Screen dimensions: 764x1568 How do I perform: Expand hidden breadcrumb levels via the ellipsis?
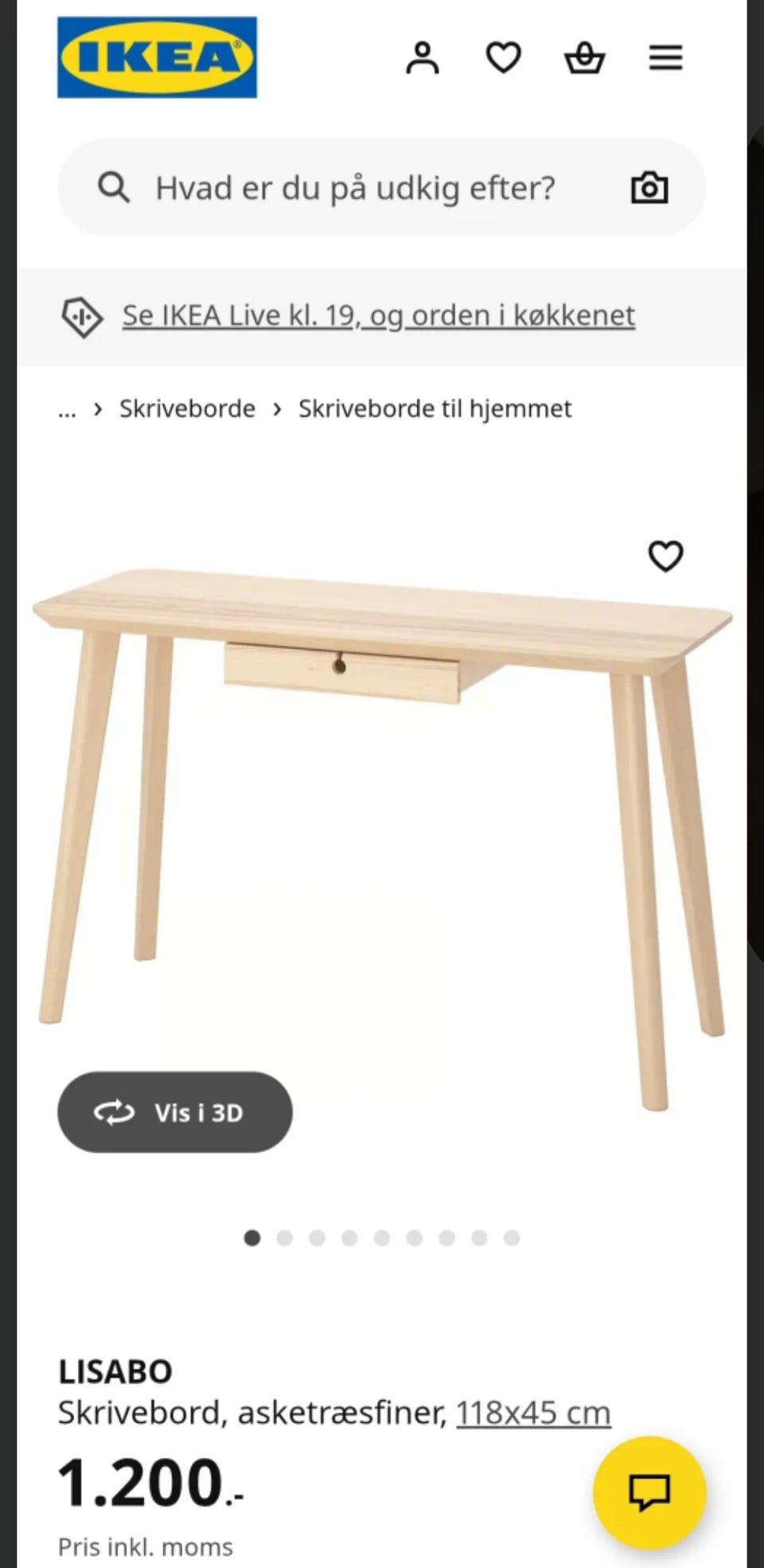(67, 409)
